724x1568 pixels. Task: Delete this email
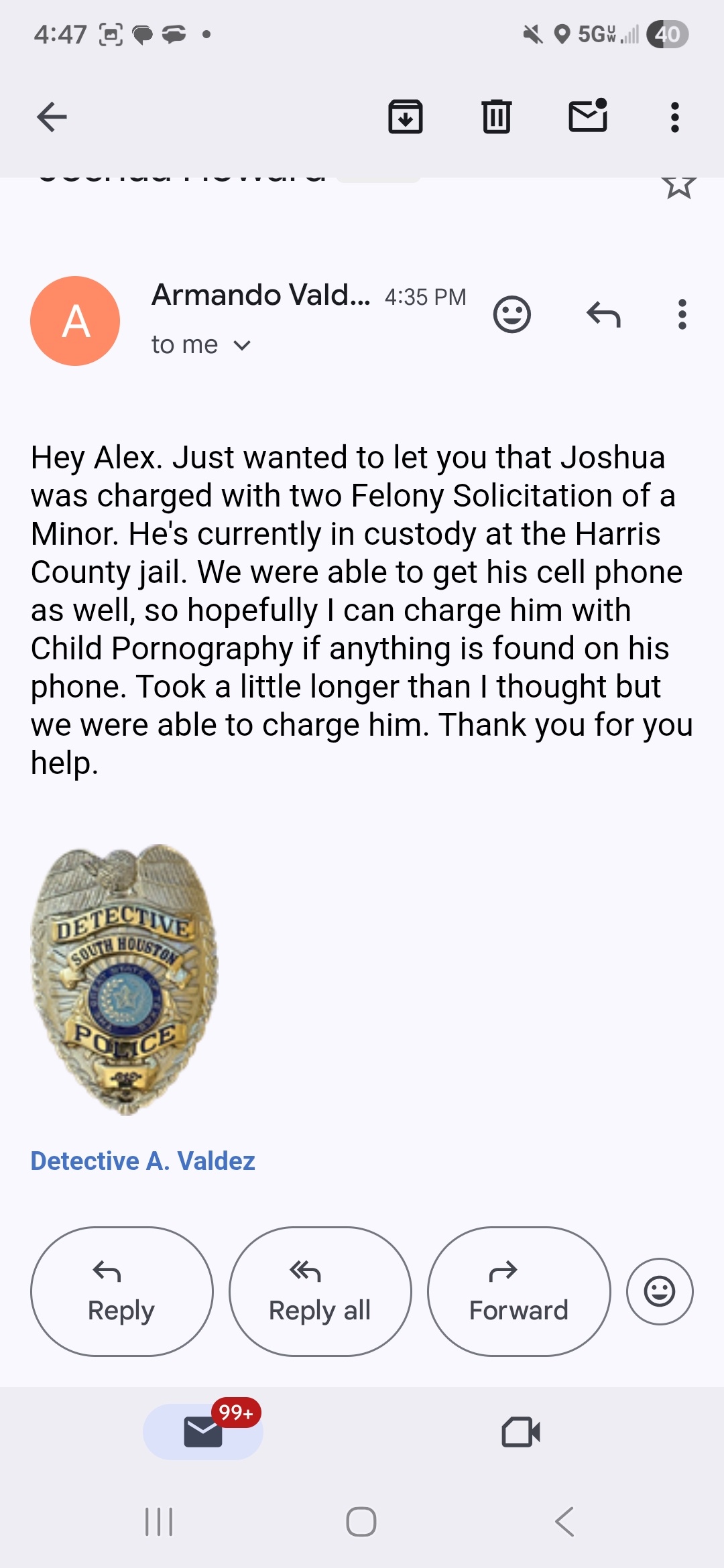(496, 117)
